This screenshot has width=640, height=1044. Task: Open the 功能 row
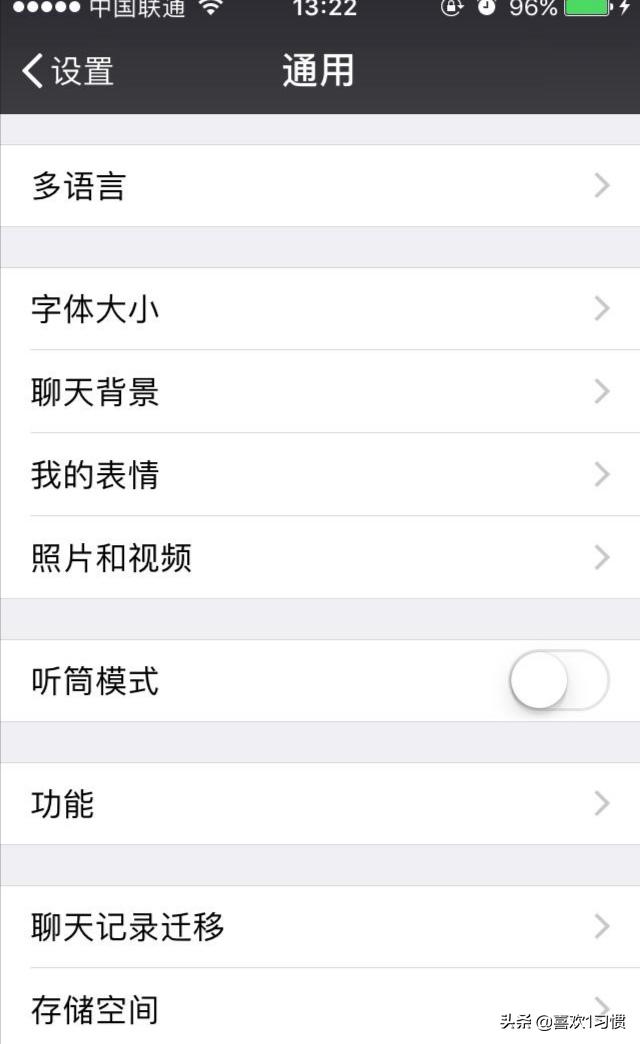(x=320, y=804)
